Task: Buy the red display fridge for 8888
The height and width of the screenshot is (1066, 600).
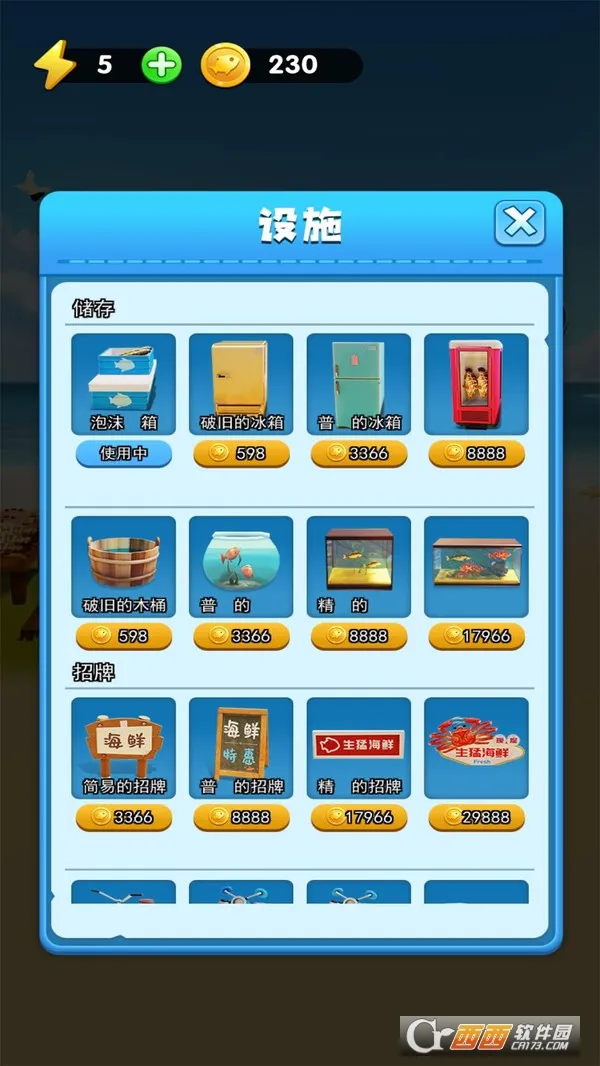Action: (x=477, y=453)
